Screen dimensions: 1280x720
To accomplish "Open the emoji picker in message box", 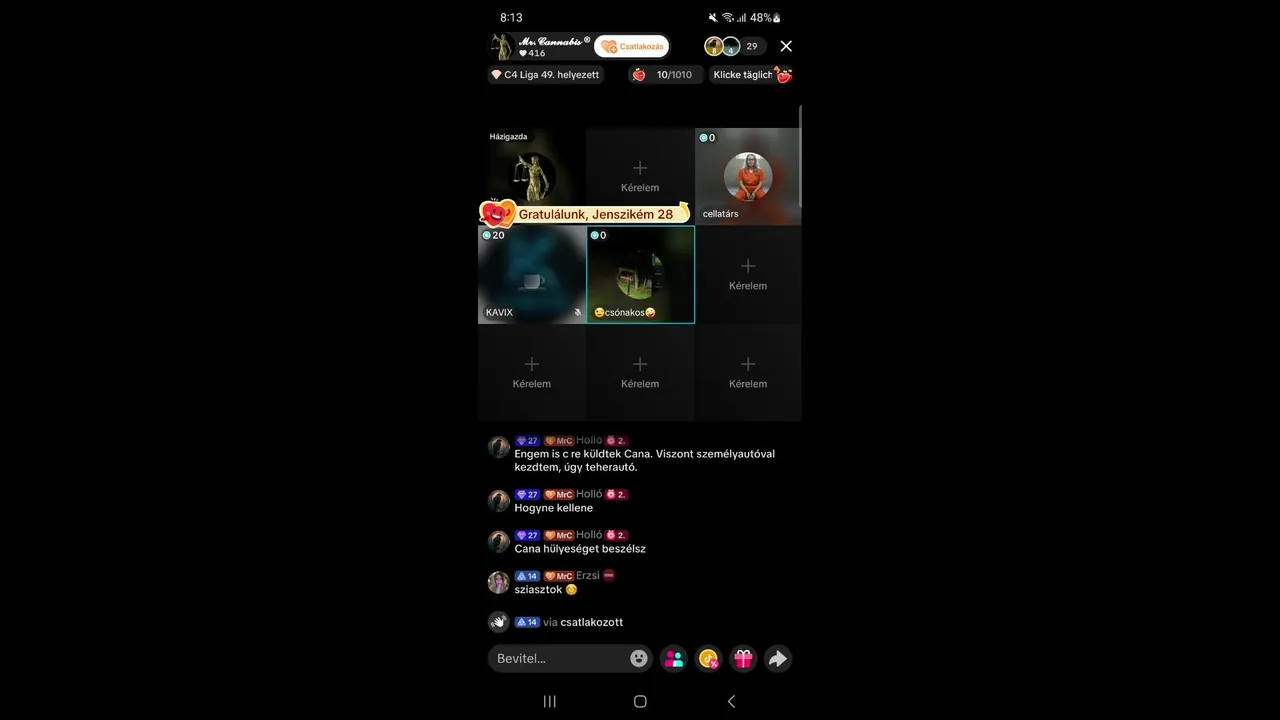I will click(639, 658).
